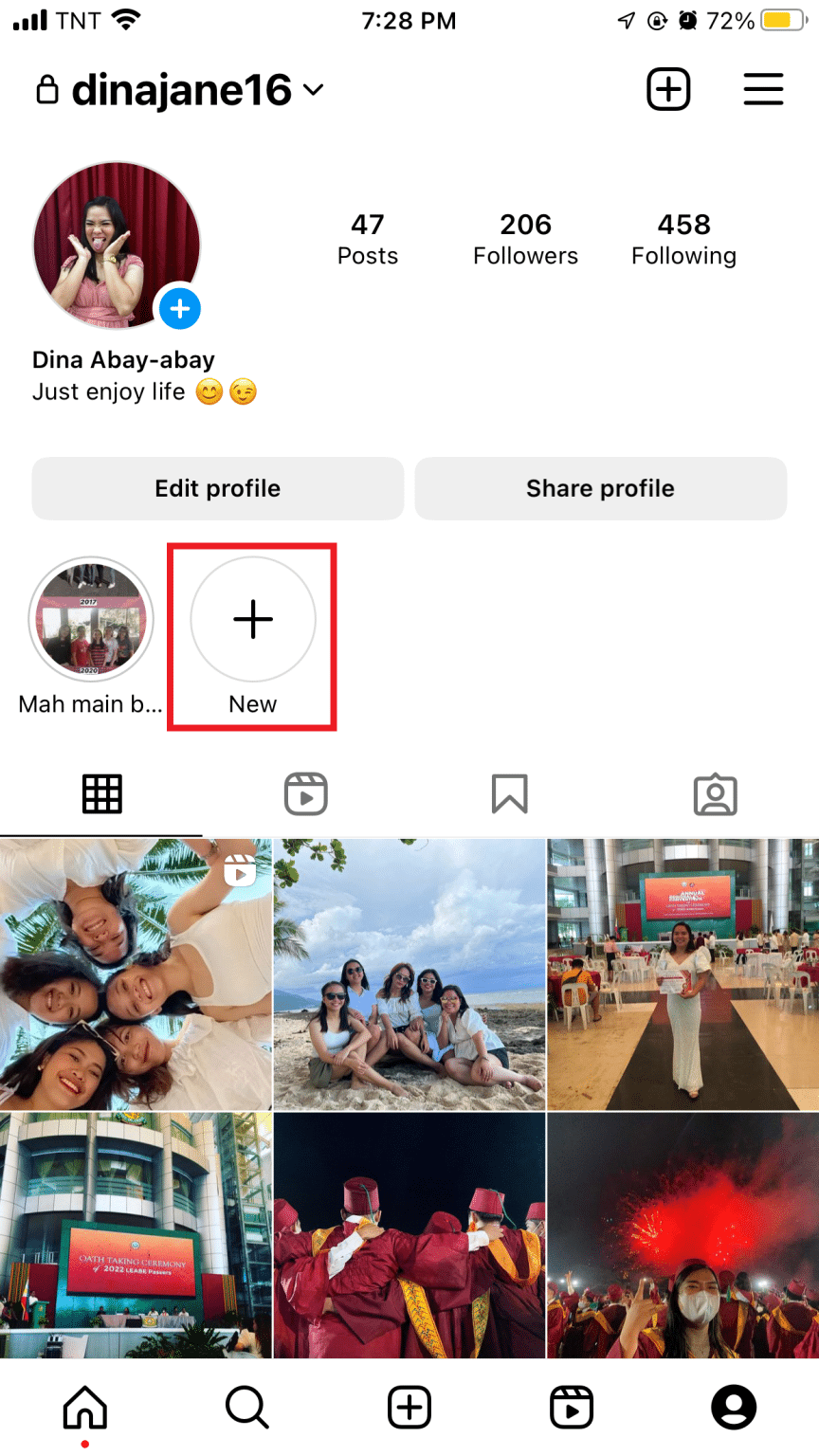View the 206 Followers list
Viewport: 819px width, 1456px height.
click(525, 239)
